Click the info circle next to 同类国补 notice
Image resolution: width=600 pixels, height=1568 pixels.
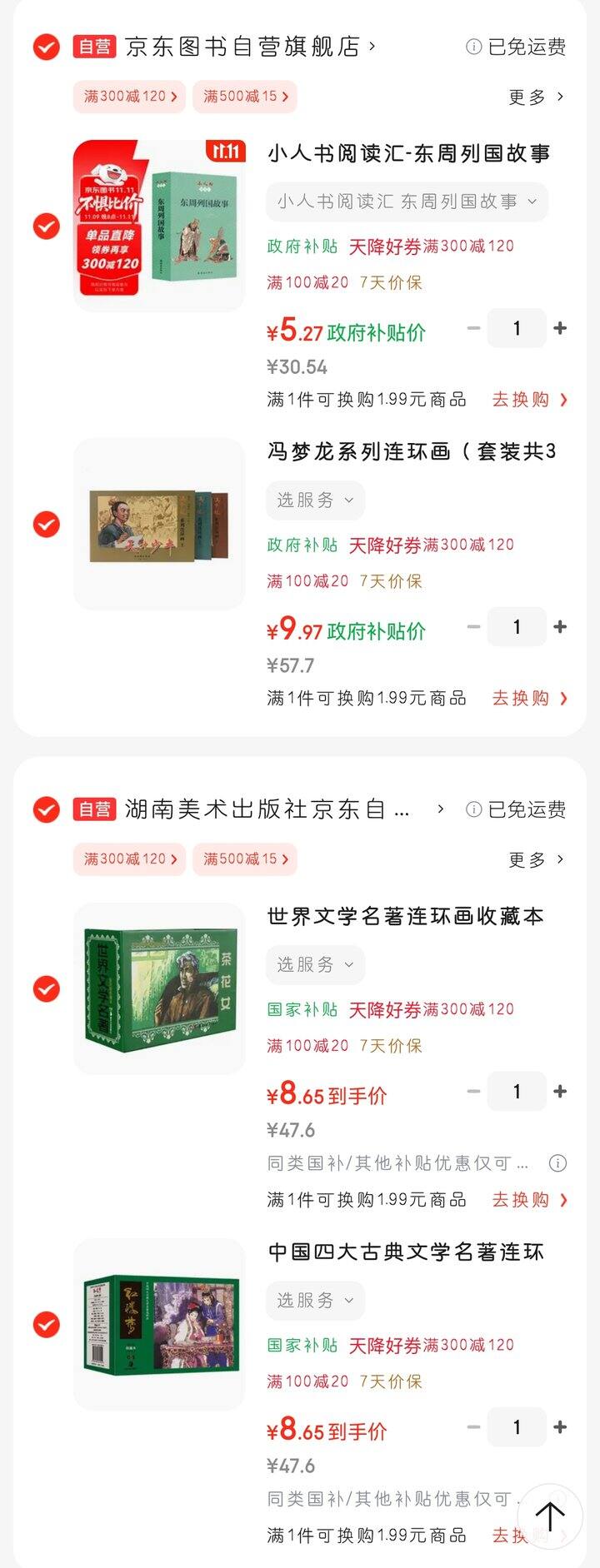(555, 1164)
